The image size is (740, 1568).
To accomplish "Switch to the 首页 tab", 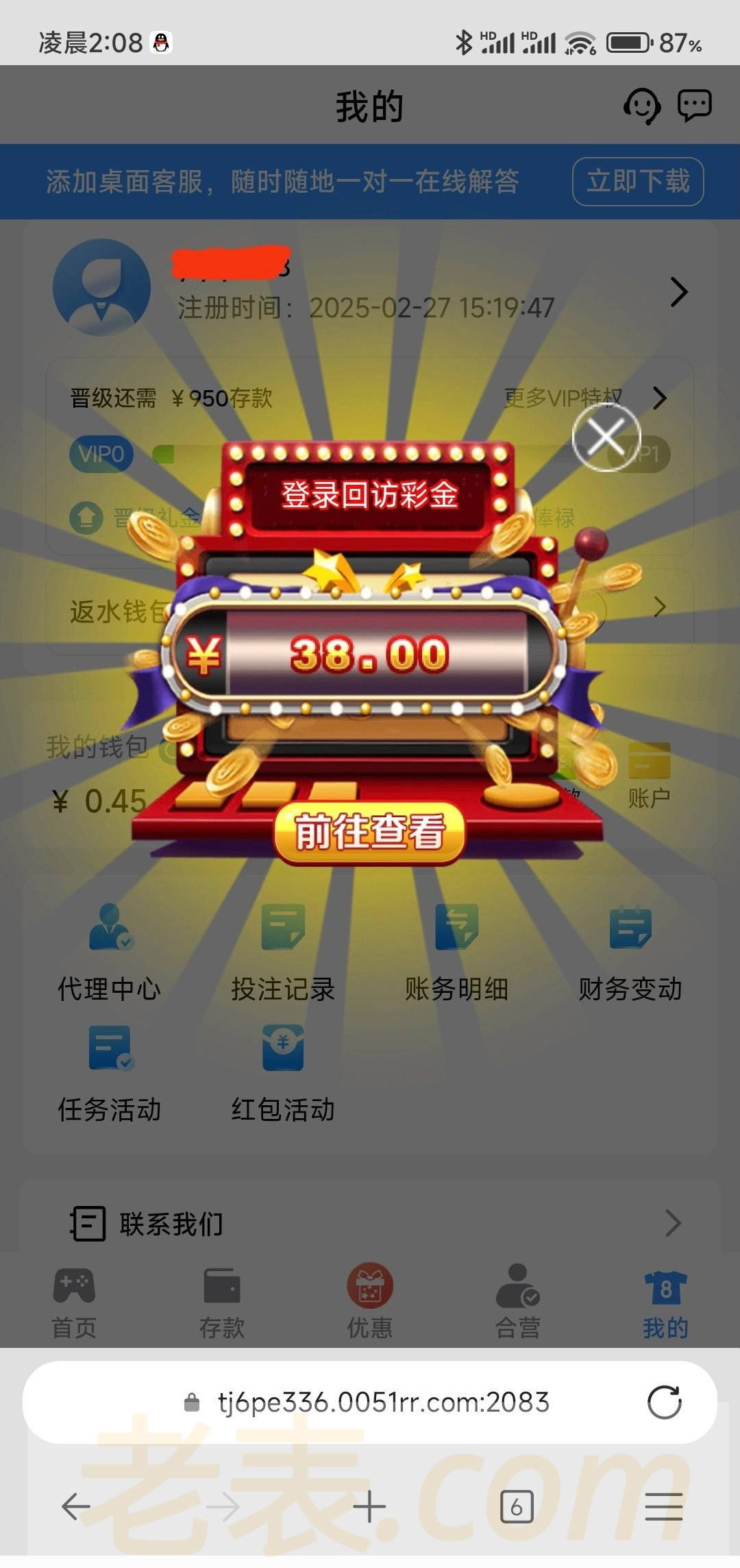I will click(x=74, y=1301).
